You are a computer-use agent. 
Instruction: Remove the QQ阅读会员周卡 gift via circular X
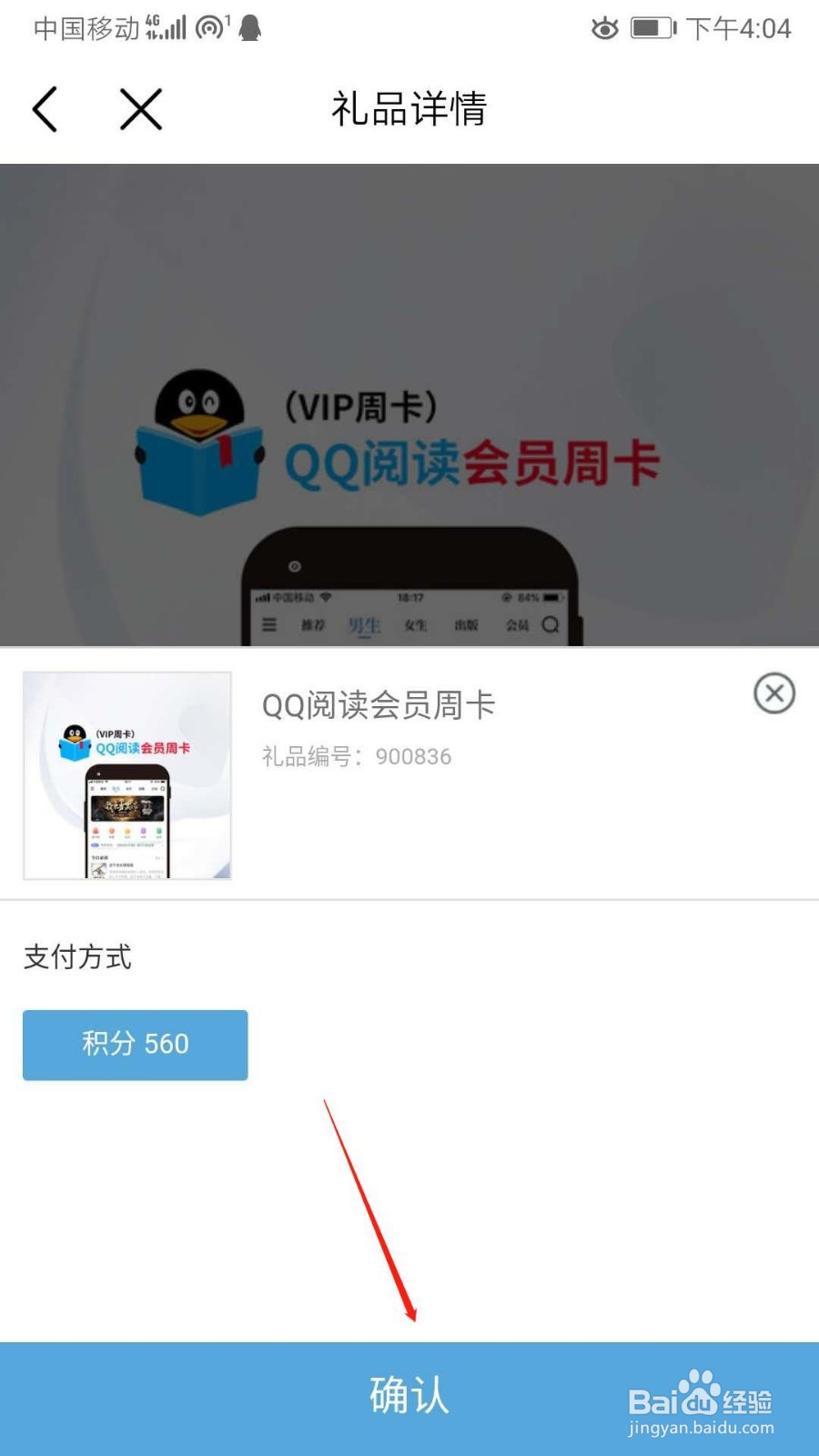pyautogui.click(x=773, y=694)
